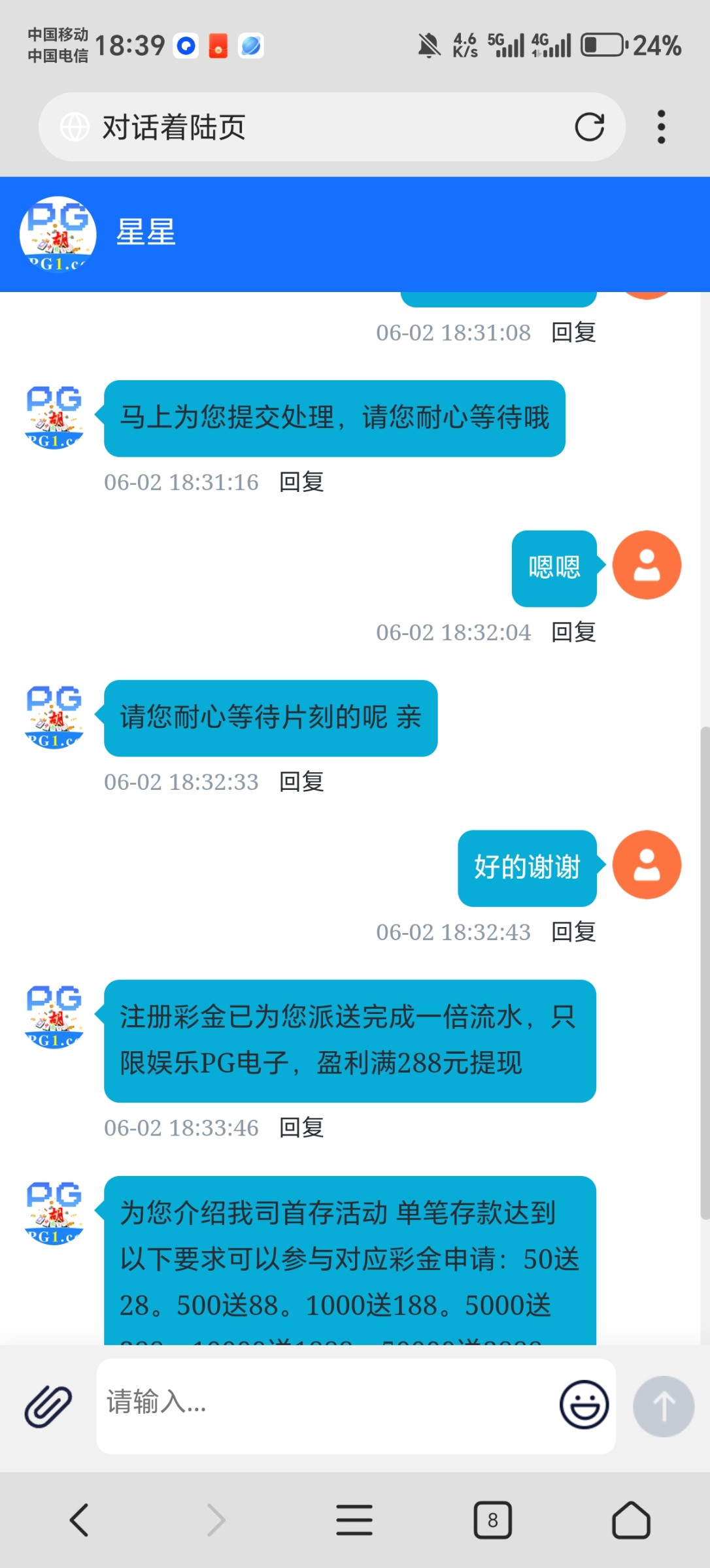
Task: Go to the browser home page
Action: pyautogui.click(x=631, y=1520)
